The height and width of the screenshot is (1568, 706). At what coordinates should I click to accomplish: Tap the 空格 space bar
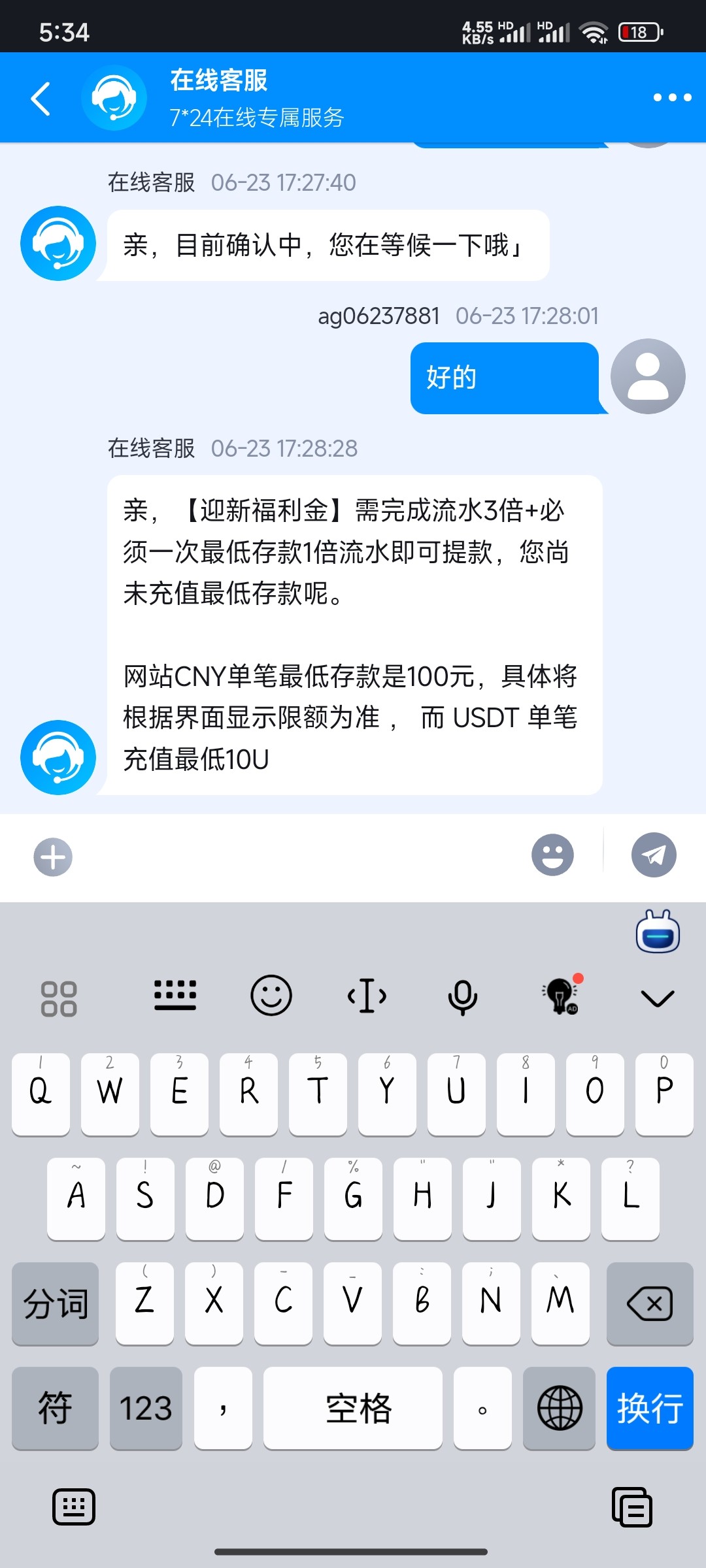[x=353, y=1408]
